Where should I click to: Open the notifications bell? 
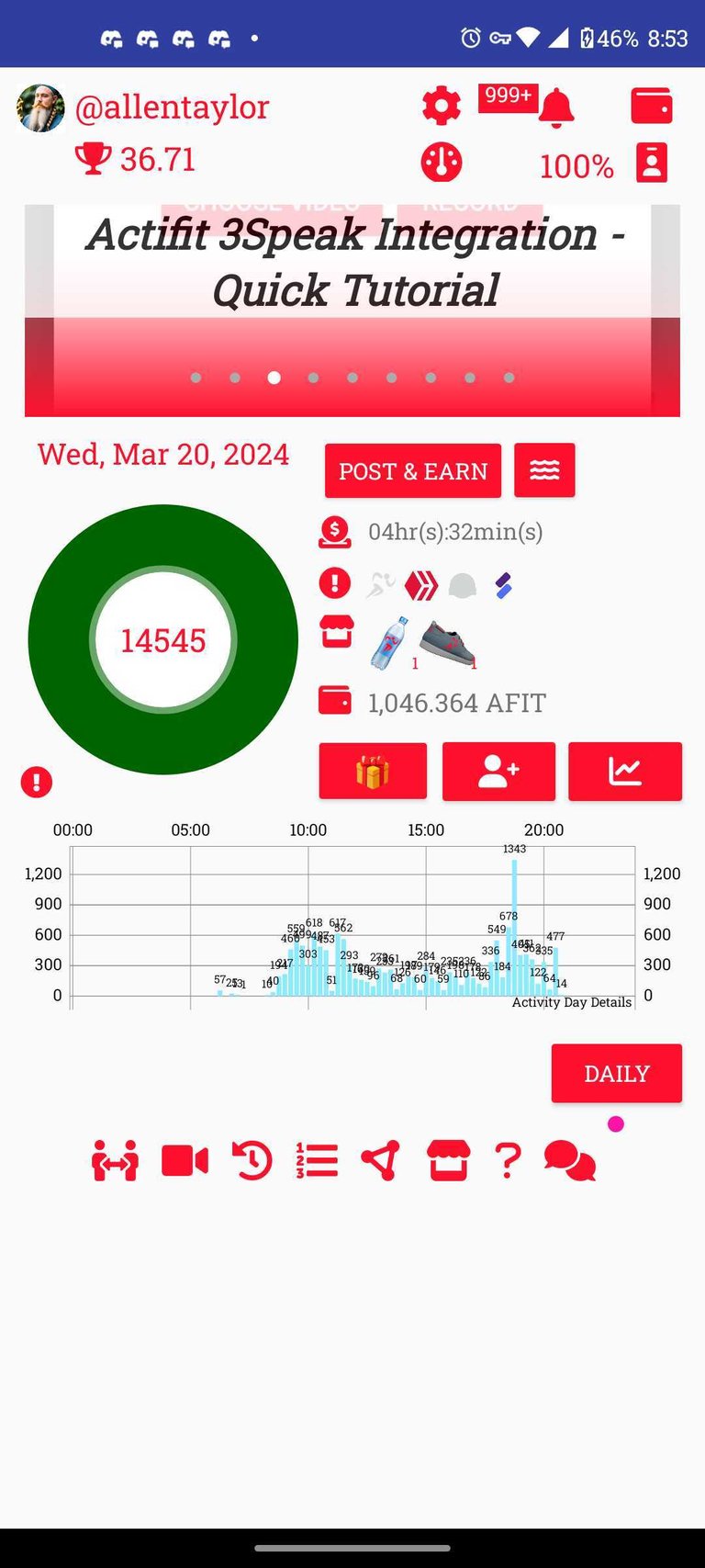[x=555, y=108]
